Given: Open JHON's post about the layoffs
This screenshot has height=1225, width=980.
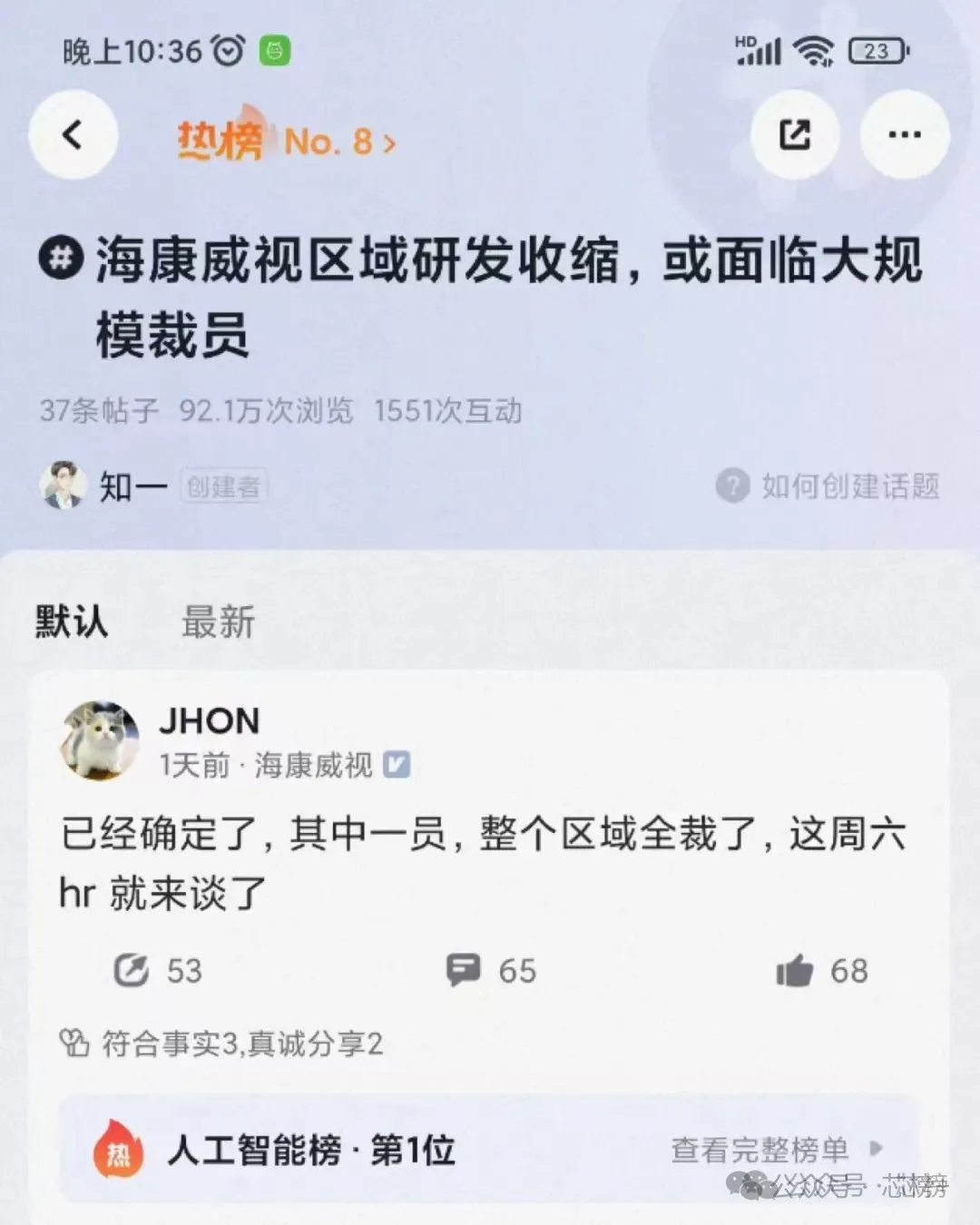Looking at the screenshot, I should (481, 862).
